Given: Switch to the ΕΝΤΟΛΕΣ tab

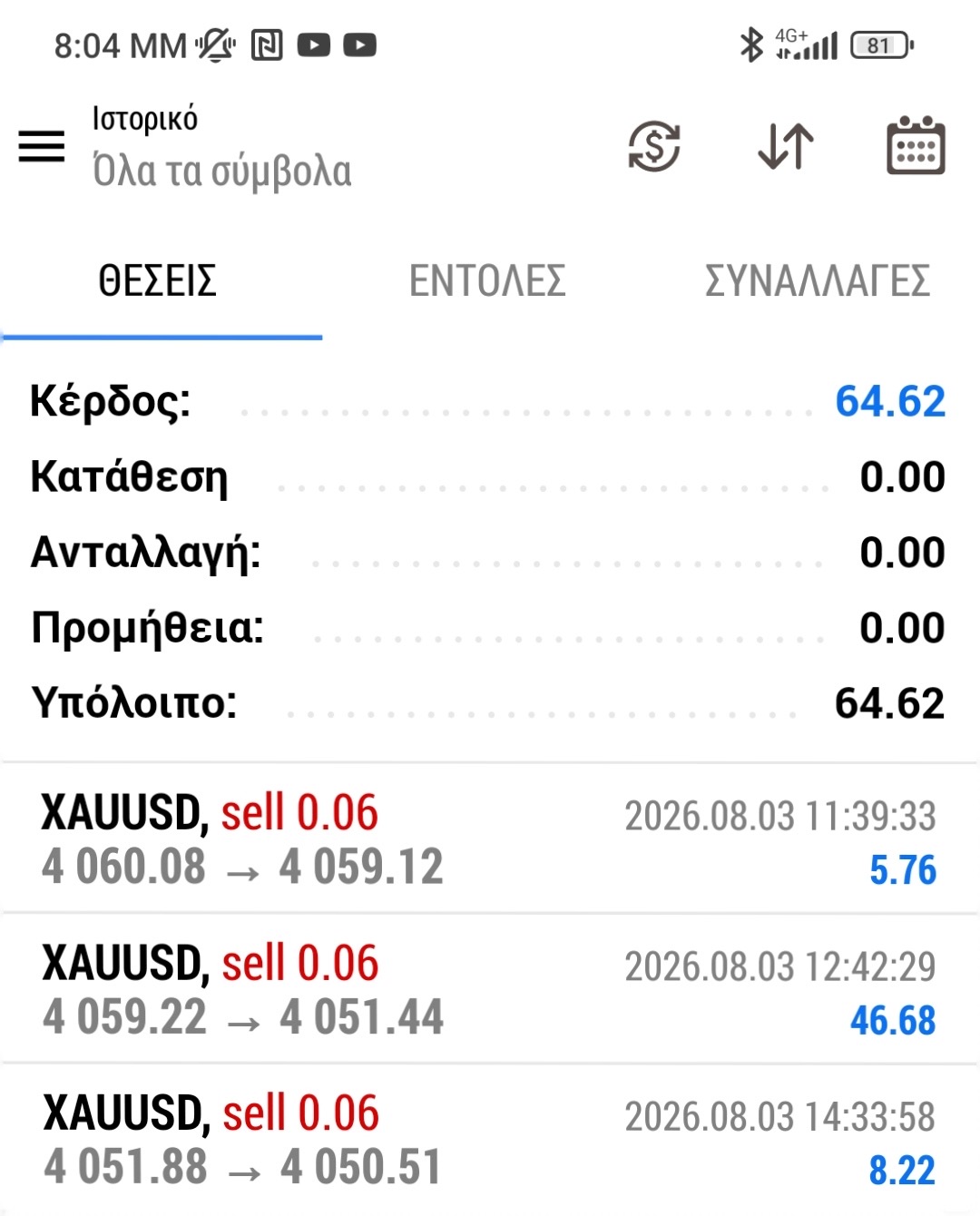Looking at the screenshot, I should tap(487, 281).
